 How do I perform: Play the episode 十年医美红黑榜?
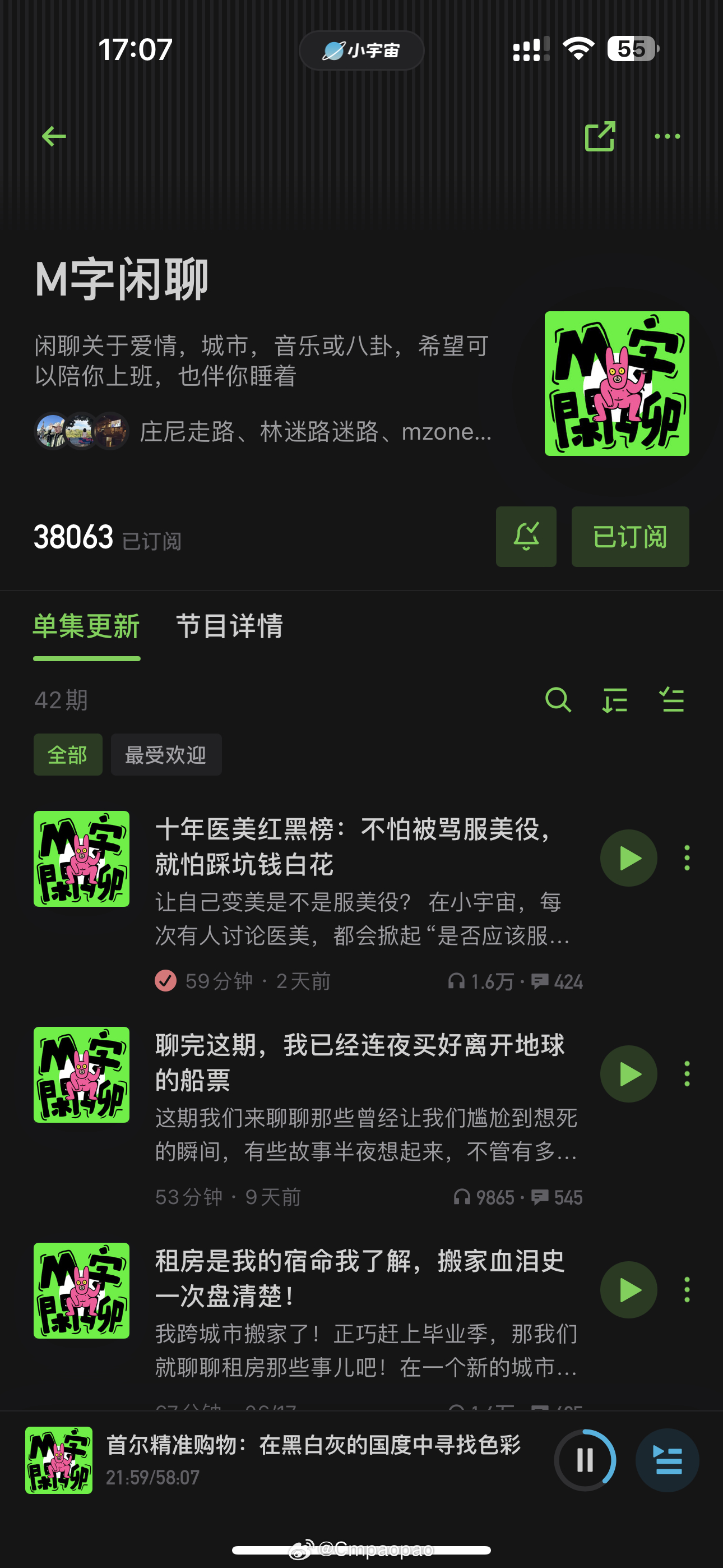click(x=629, y=858)
